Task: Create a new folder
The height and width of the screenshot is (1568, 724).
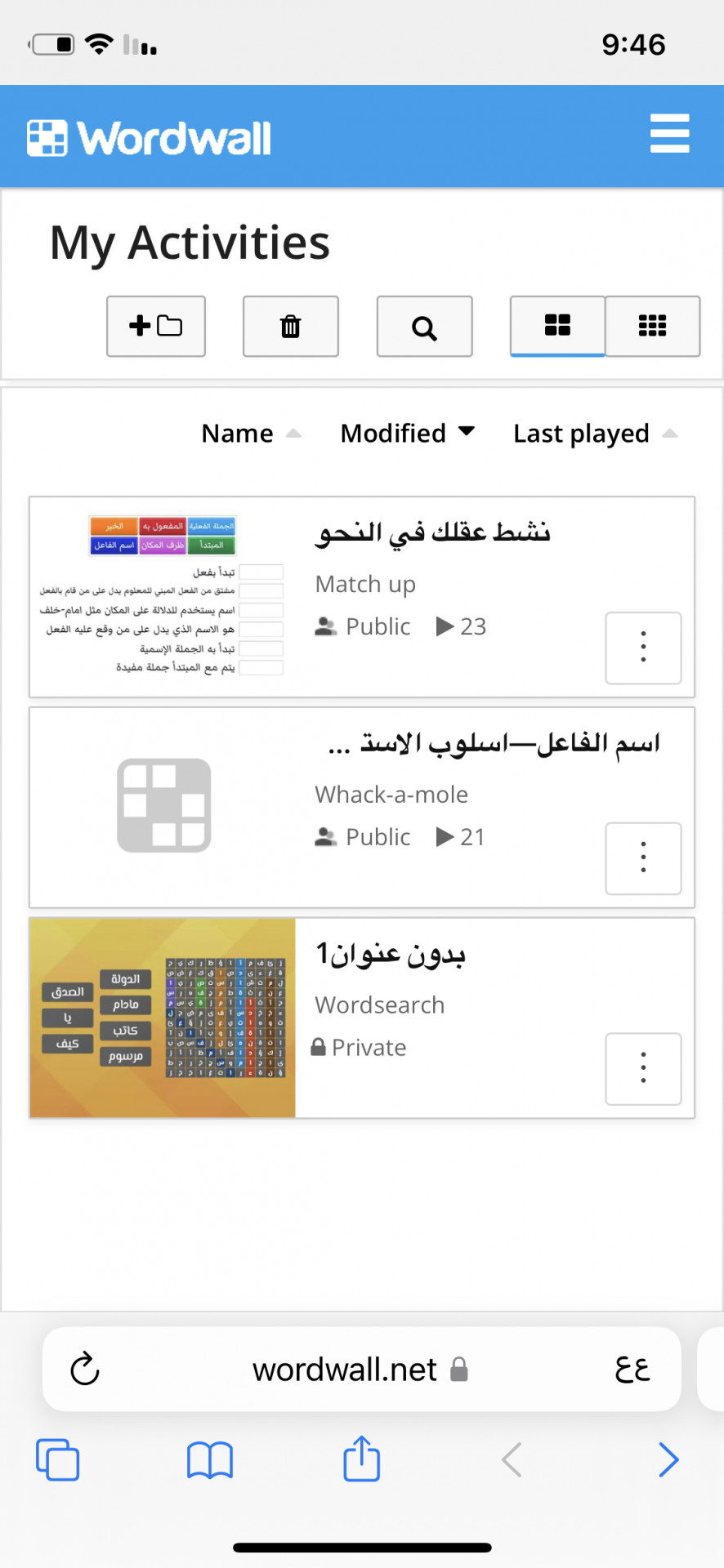Action: click(x=156, y=326)
